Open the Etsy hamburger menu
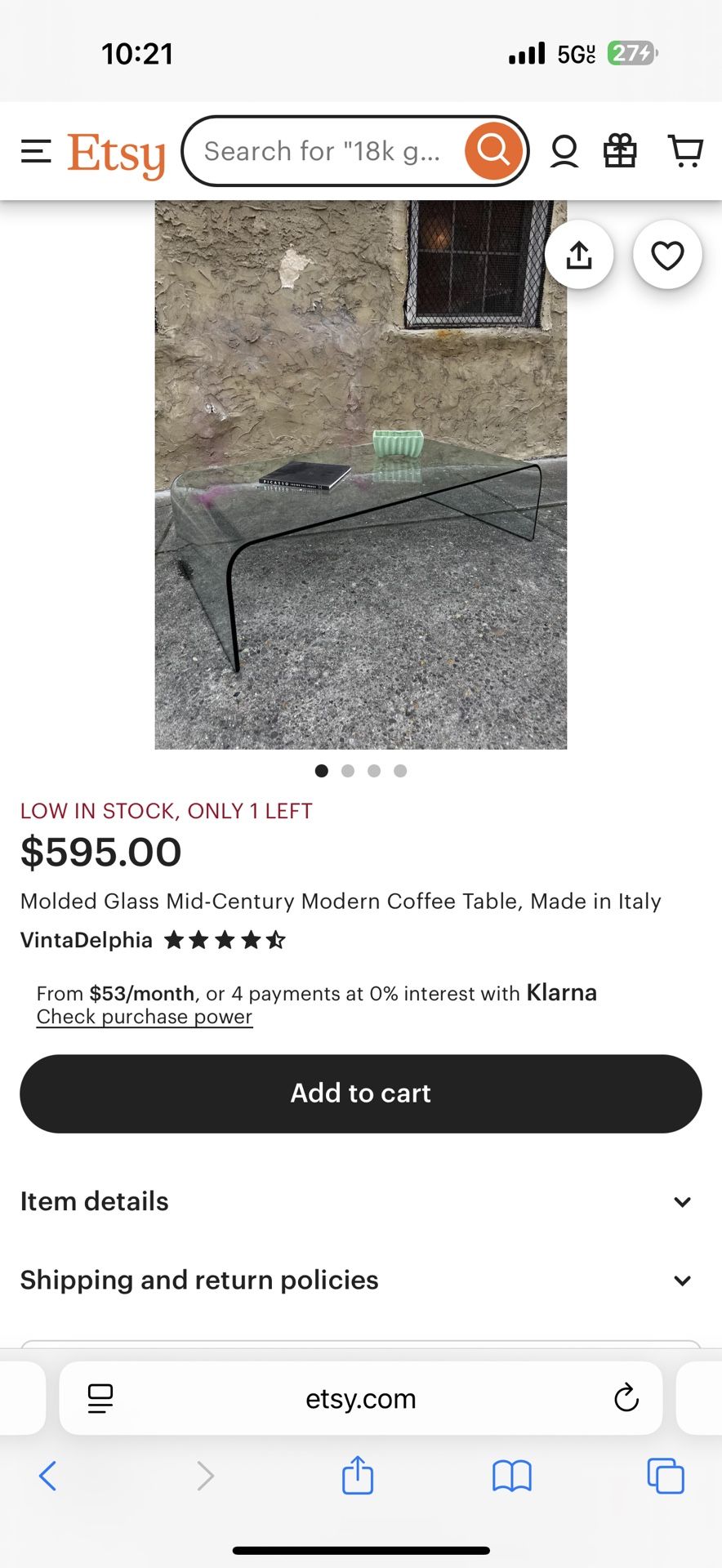The image size is (722, 1568). (x=36, y=152)
